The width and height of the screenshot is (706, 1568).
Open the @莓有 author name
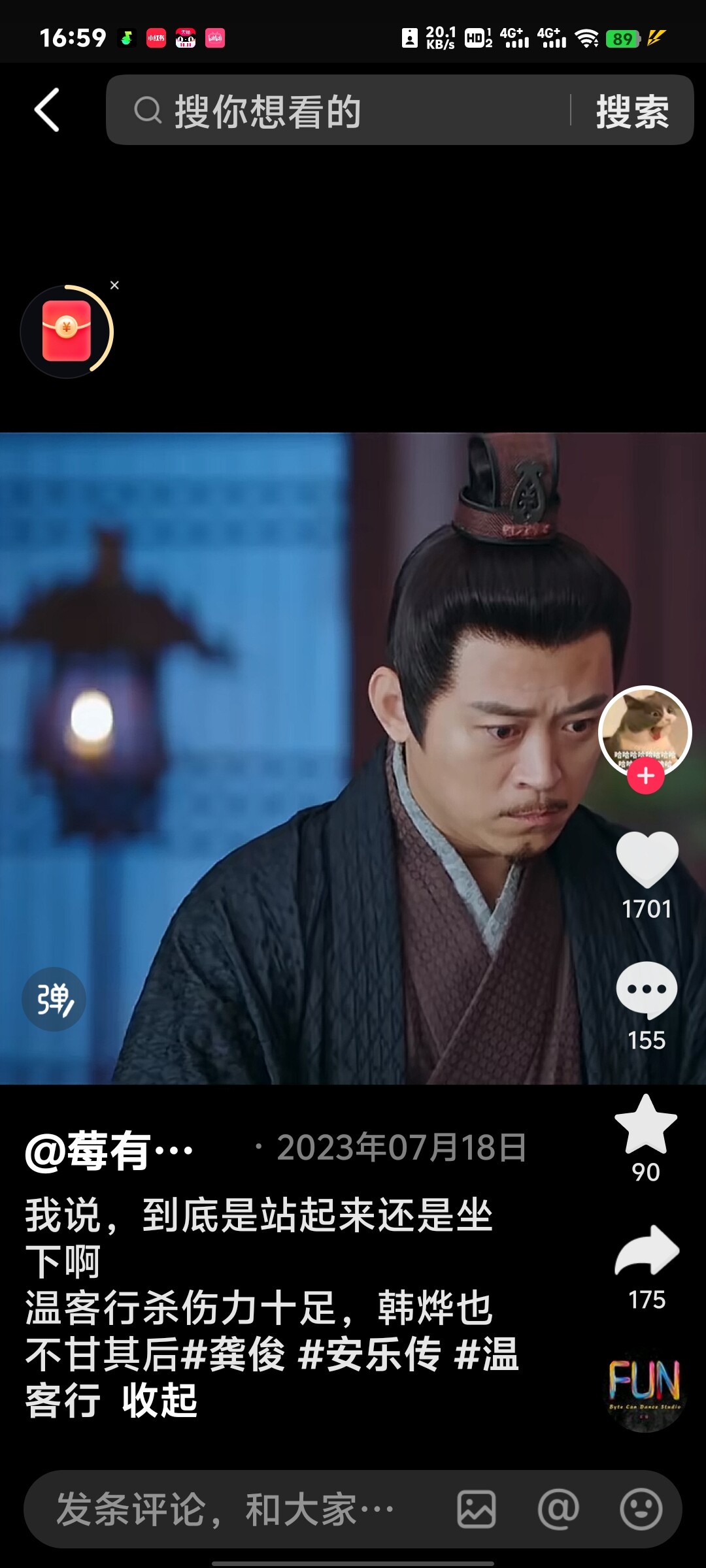pyautogui.click(x=109, y=1151)
